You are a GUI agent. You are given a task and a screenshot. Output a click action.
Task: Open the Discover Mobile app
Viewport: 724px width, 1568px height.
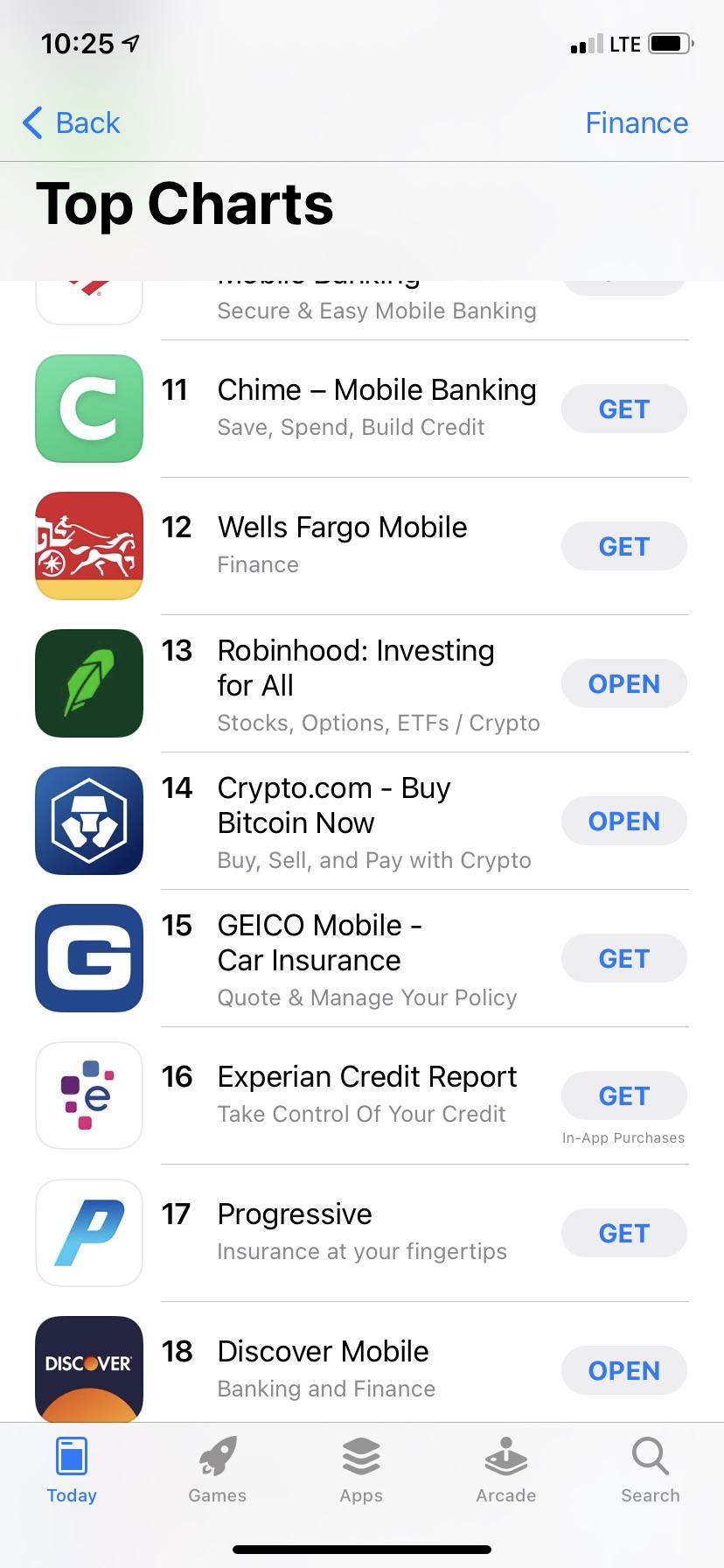[623, 1370]
